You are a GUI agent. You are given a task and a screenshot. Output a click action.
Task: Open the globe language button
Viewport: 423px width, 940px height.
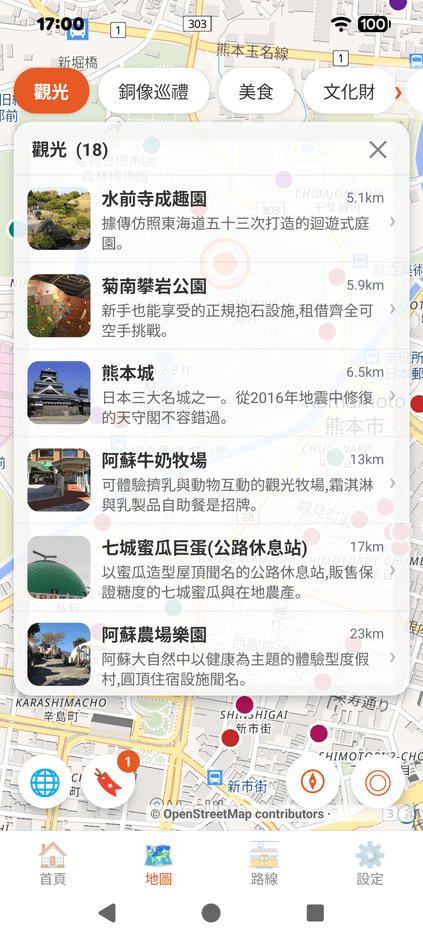tap(45, 782)
